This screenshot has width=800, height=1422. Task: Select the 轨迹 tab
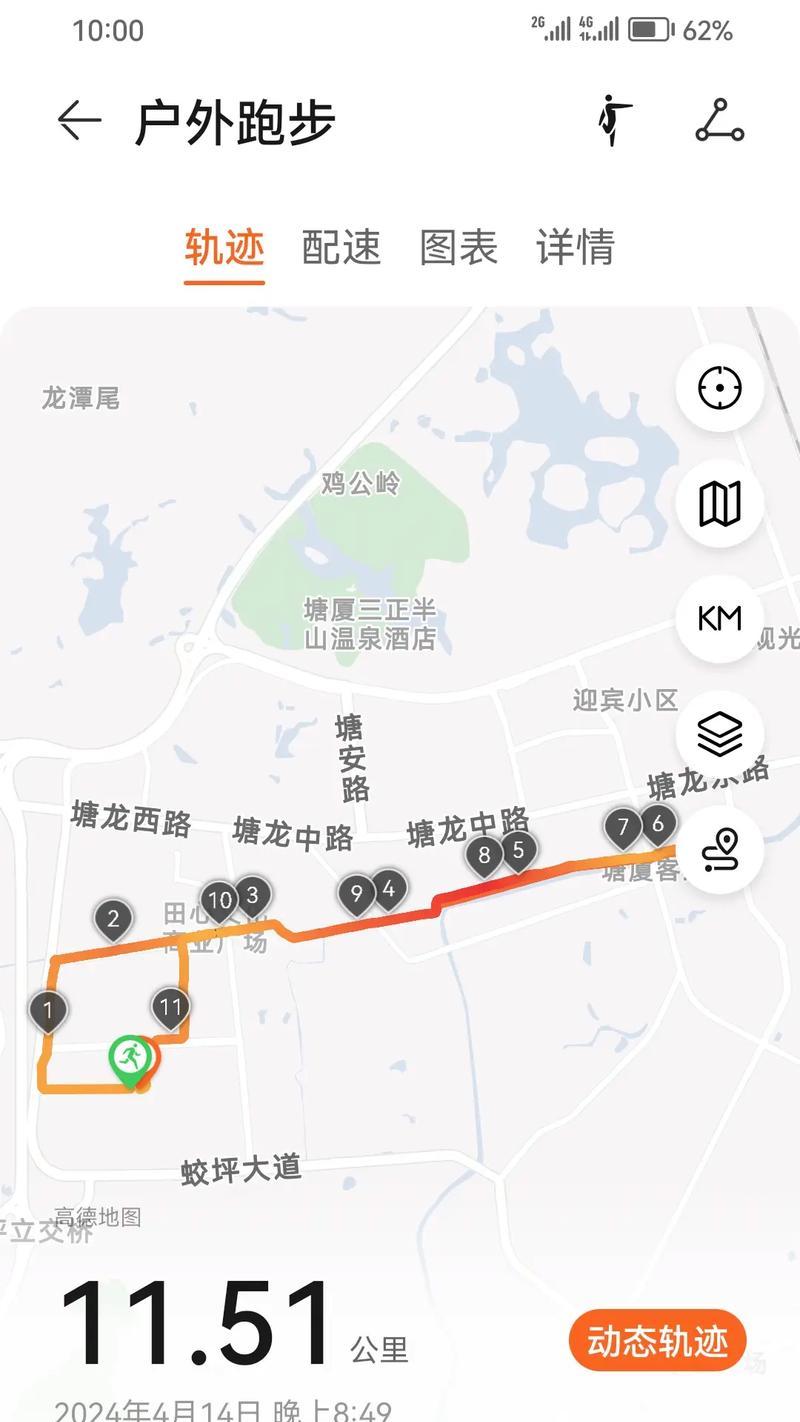coord(225,247)
